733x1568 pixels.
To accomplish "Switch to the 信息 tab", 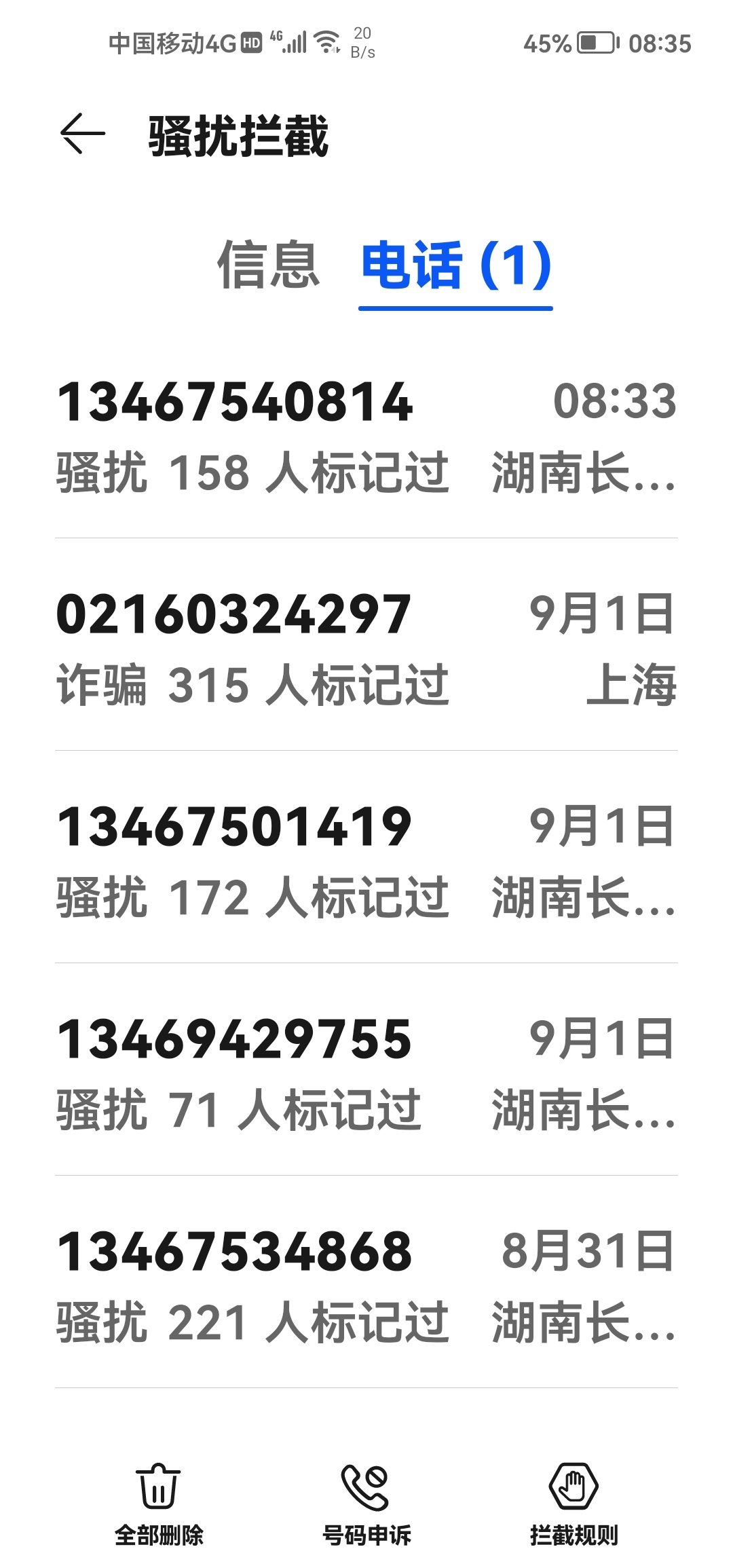I will [x=268, y=265].
